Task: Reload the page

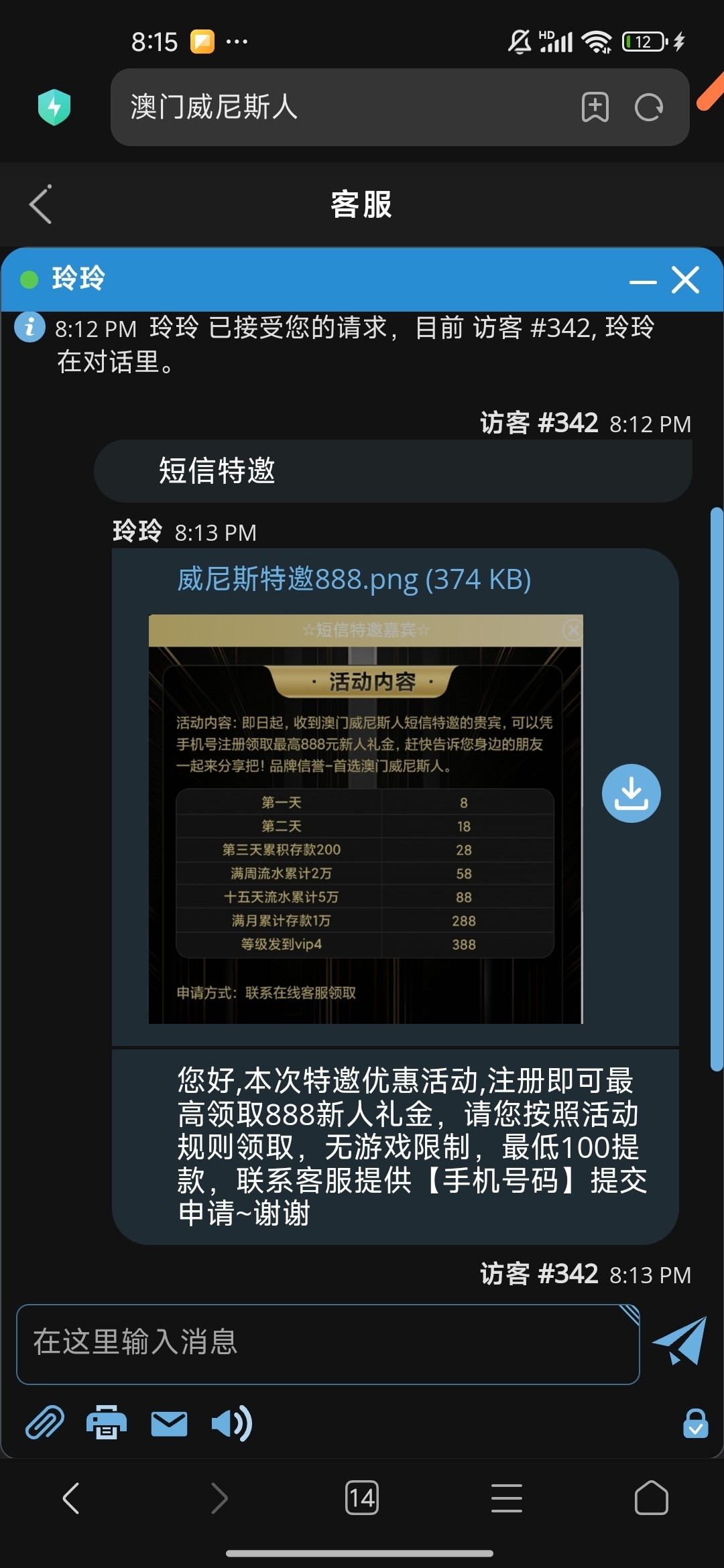Action: click(x=648, y=107)
